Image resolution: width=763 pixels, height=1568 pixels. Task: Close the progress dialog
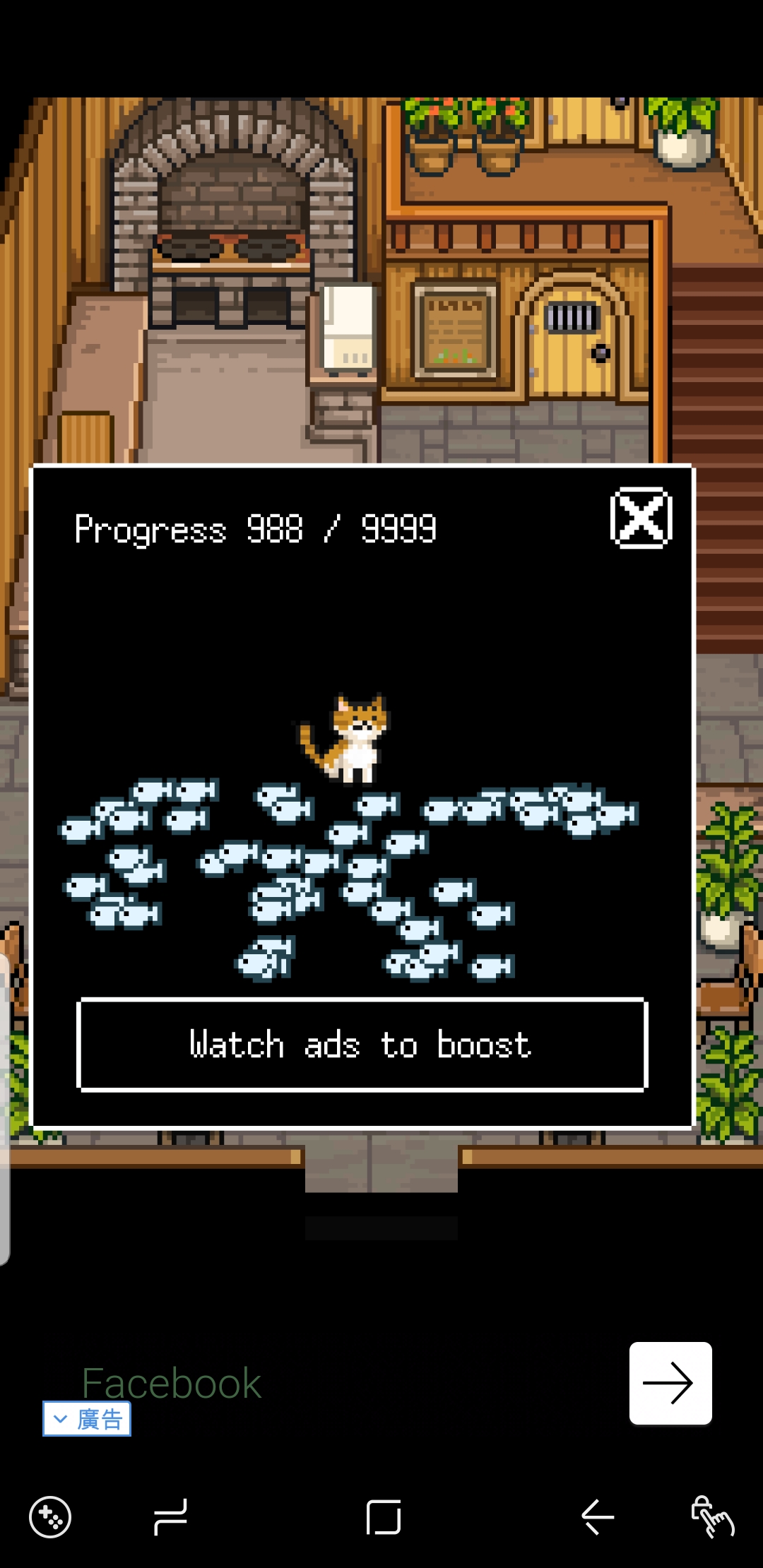tap(641, 518)
